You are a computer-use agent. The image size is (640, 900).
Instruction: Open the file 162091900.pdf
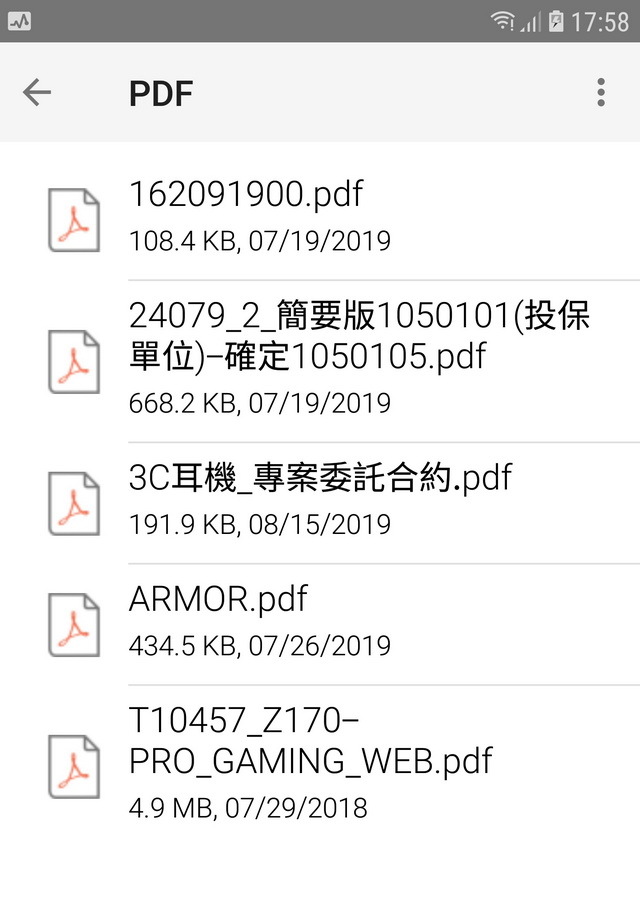(320, 215)
